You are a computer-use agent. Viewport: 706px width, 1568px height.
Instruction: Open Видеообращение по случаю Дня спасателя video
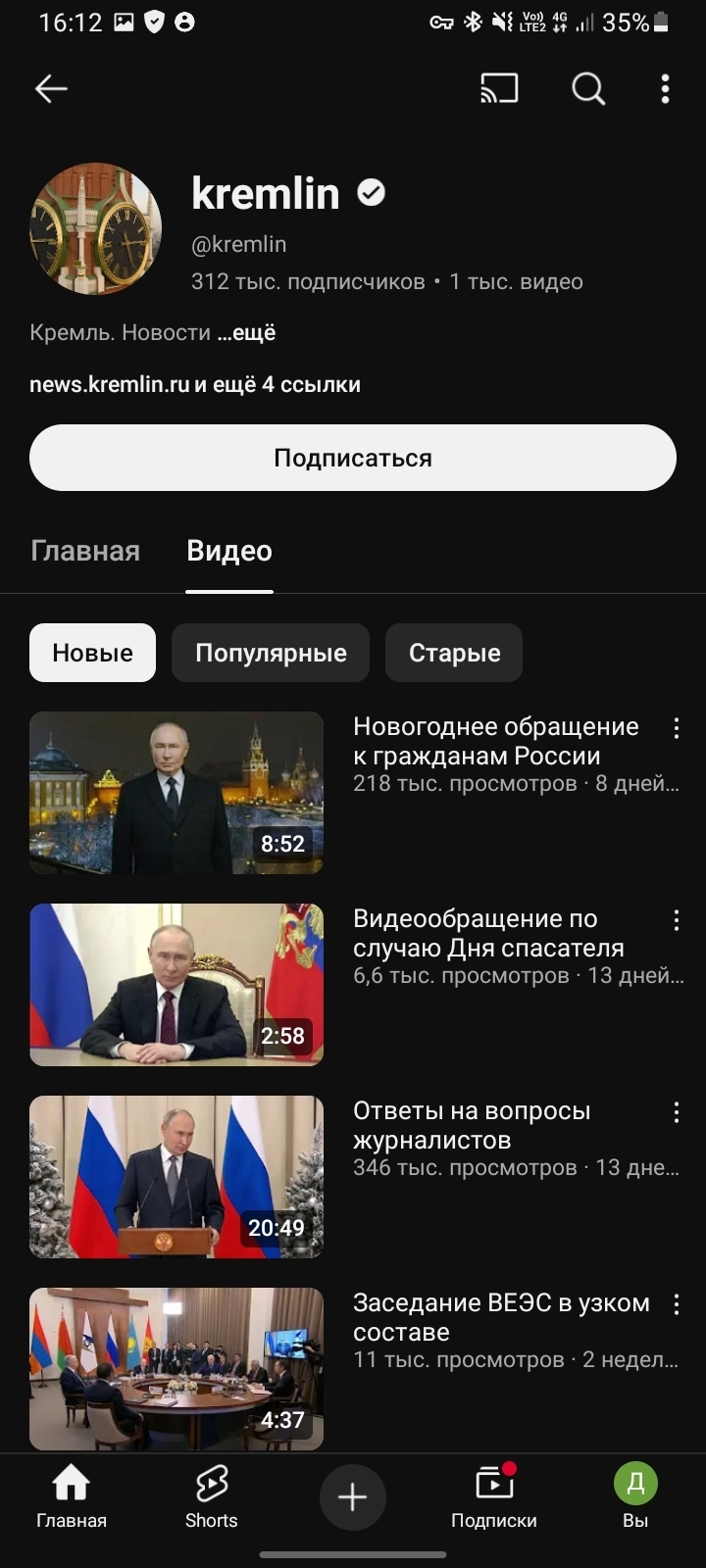[x=176, y=985]
